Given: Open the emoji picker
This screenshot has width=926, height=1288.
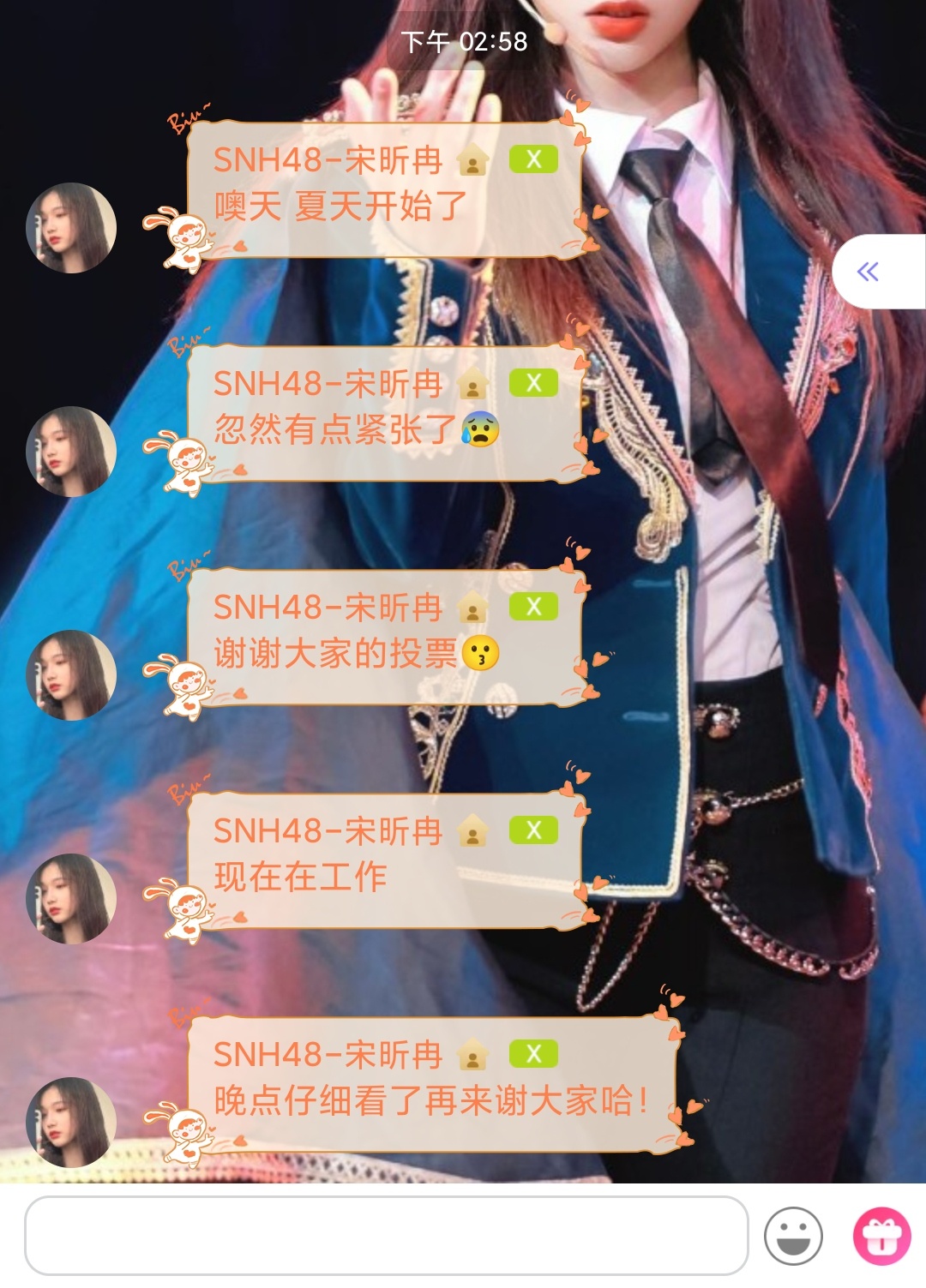Looking at the screenshot, I should tap(793, 1236).
